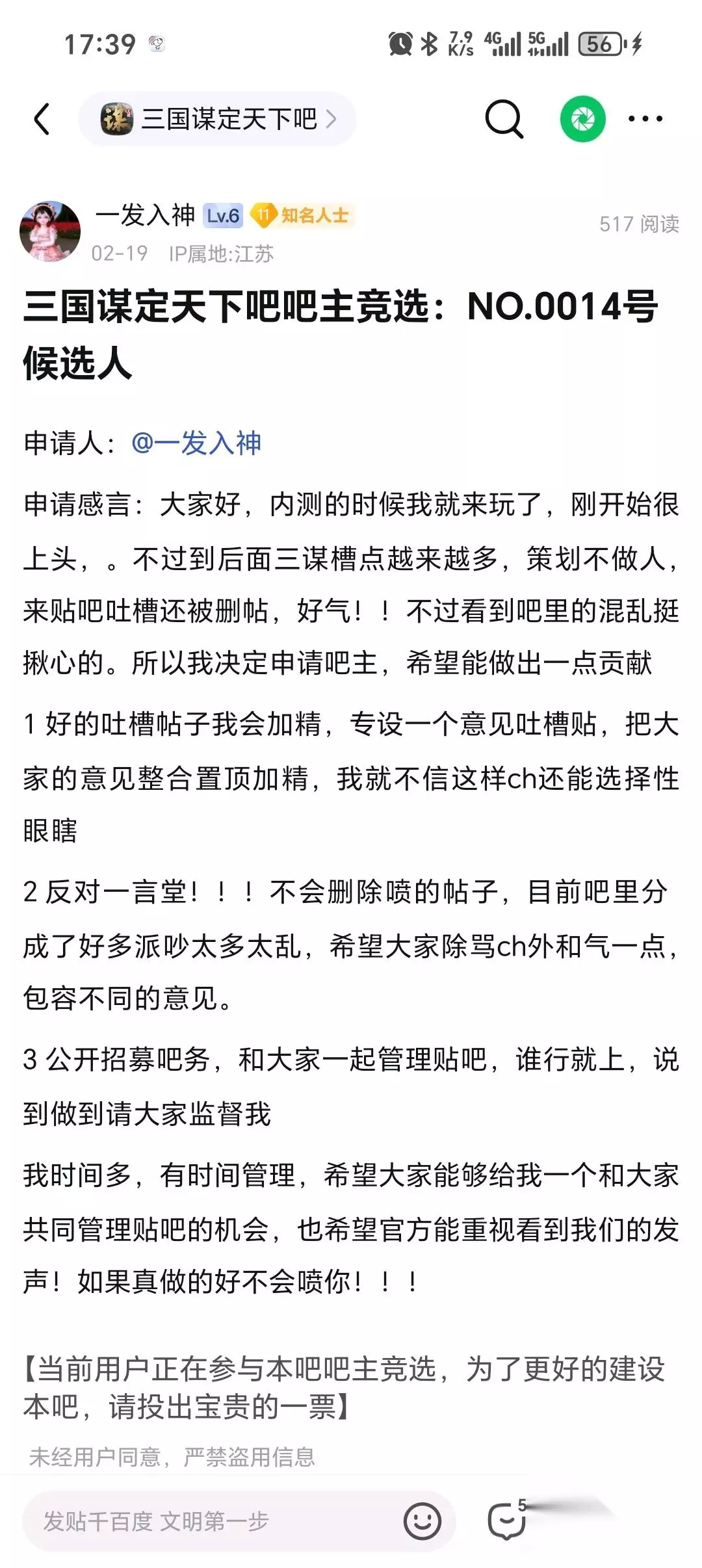
Task: Open the three-dot overflow menu
Action: [645, 119]
